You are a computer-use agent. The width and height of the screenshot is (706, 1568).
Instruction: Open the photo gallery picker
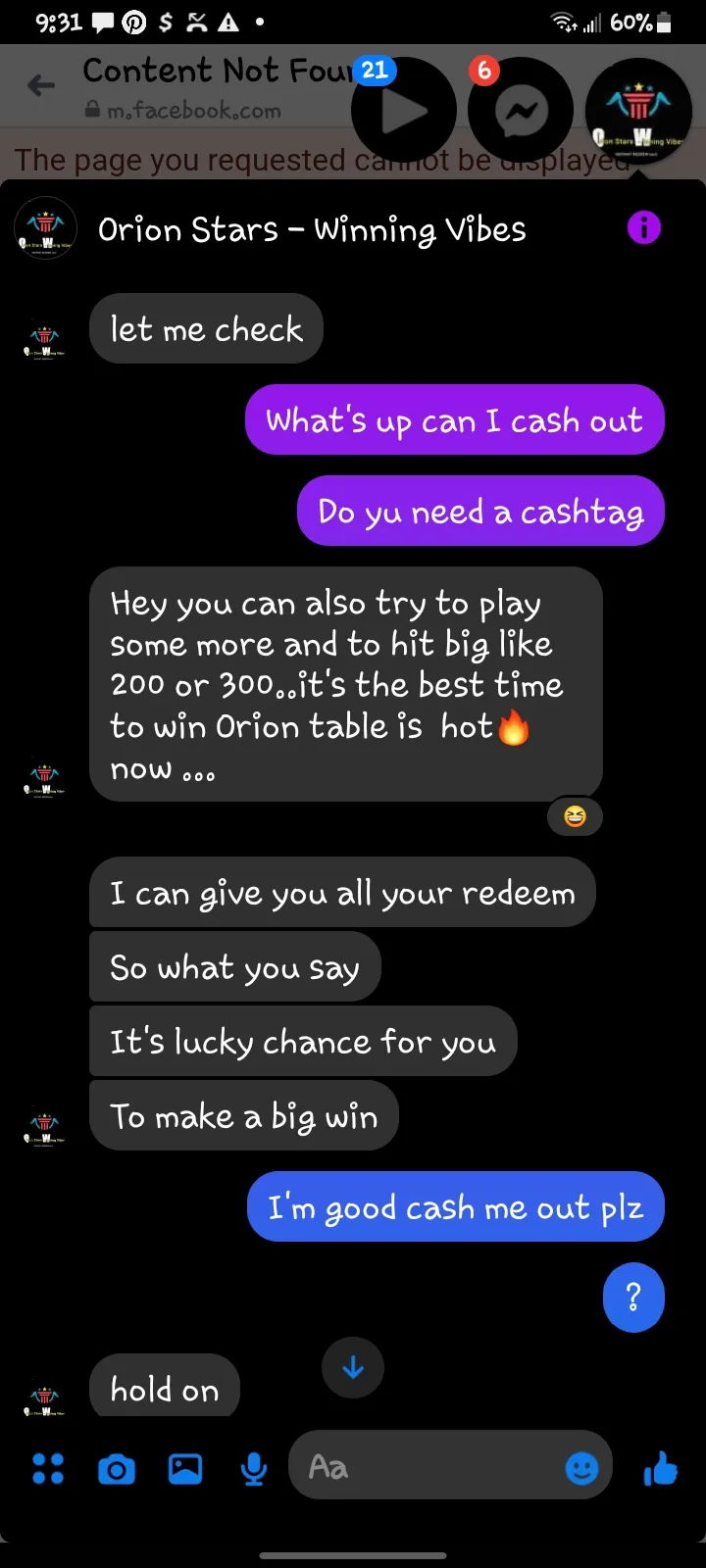(185, 1468)
